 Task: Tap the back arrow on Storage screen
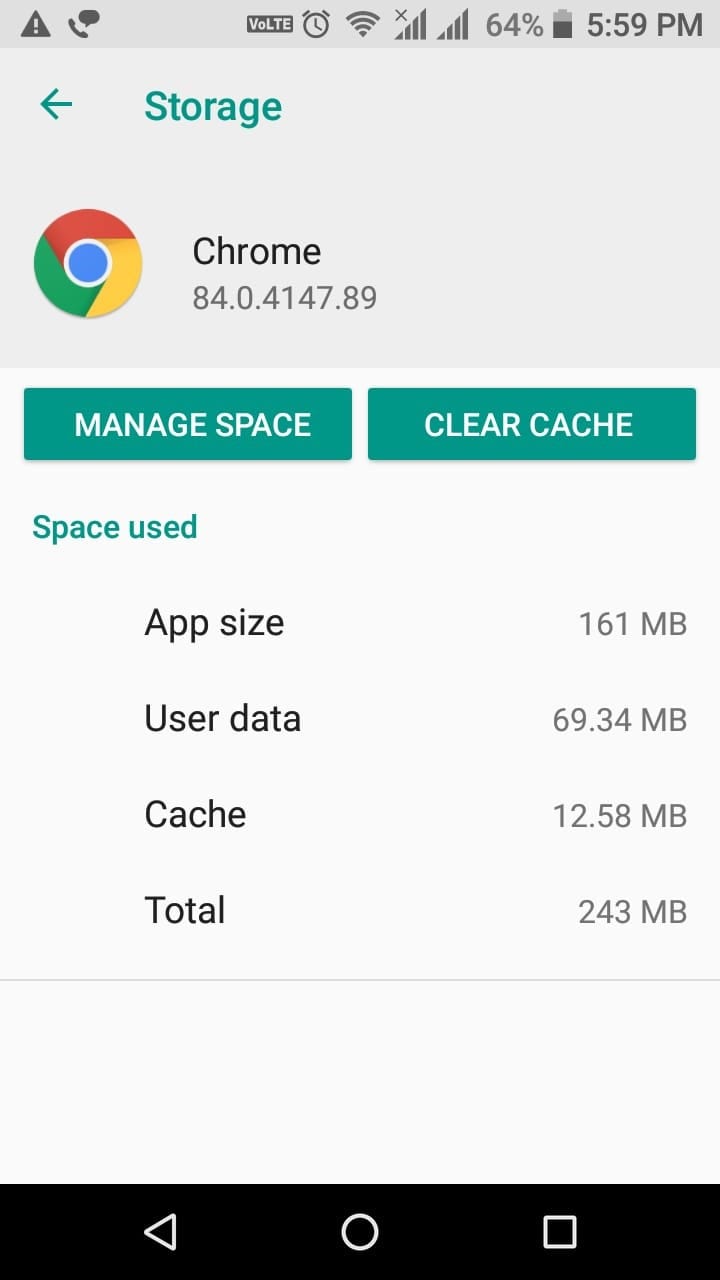[56, 104]
